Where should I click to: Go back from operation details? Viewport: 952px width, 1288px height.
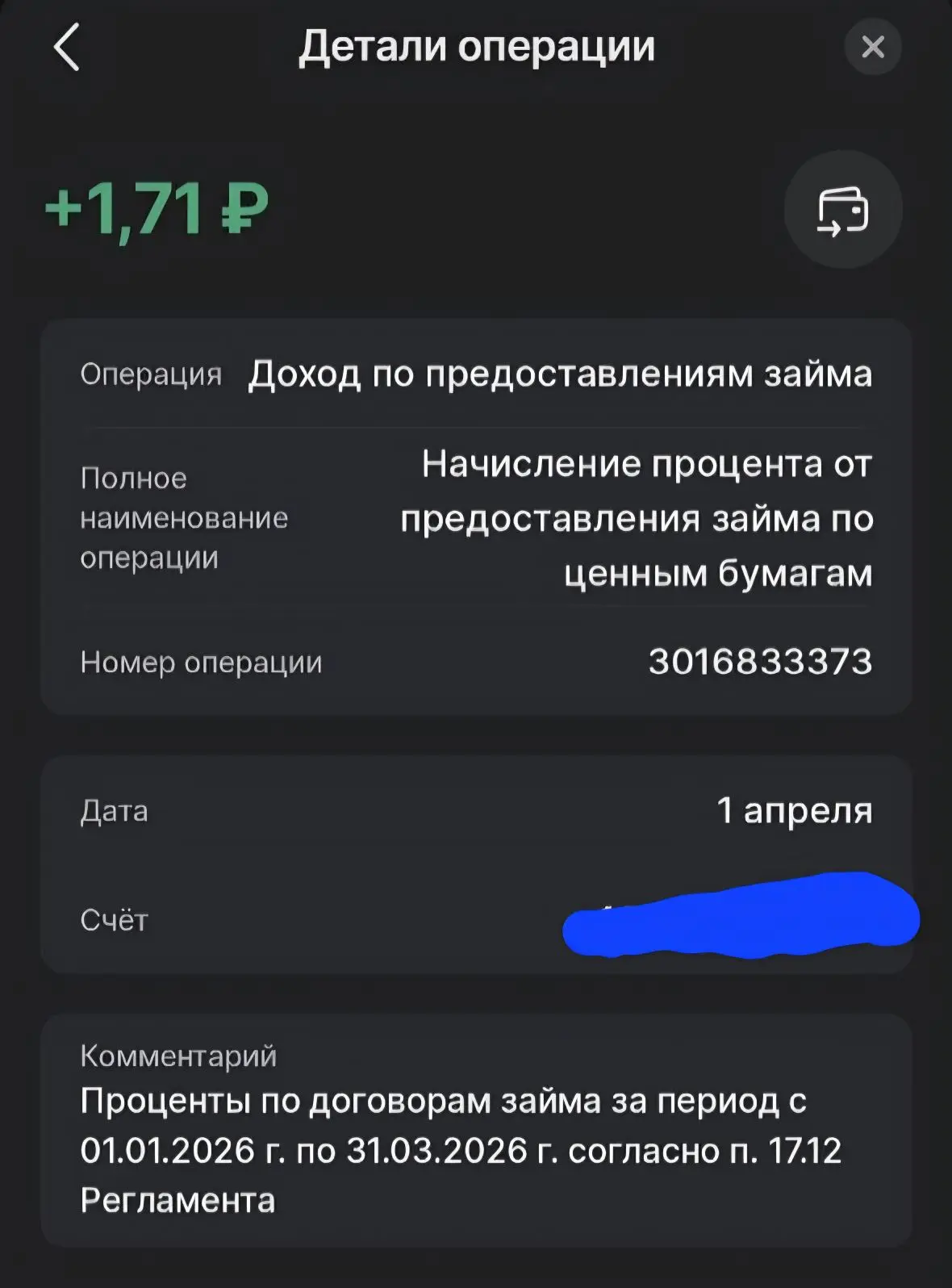(67, 47)
